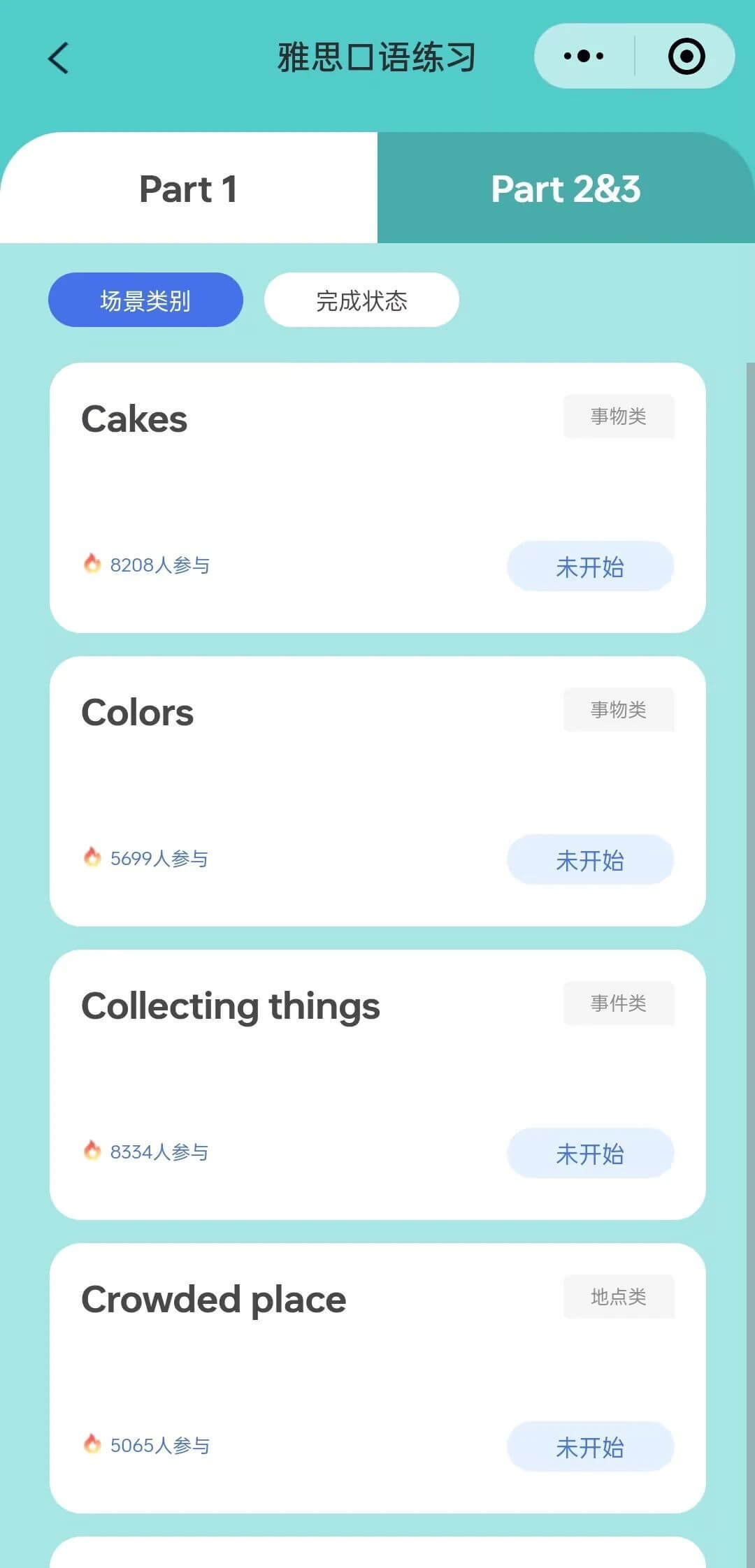
Task: Tap 未开始 on the Collecting things card
Action: click(589, 1154)
